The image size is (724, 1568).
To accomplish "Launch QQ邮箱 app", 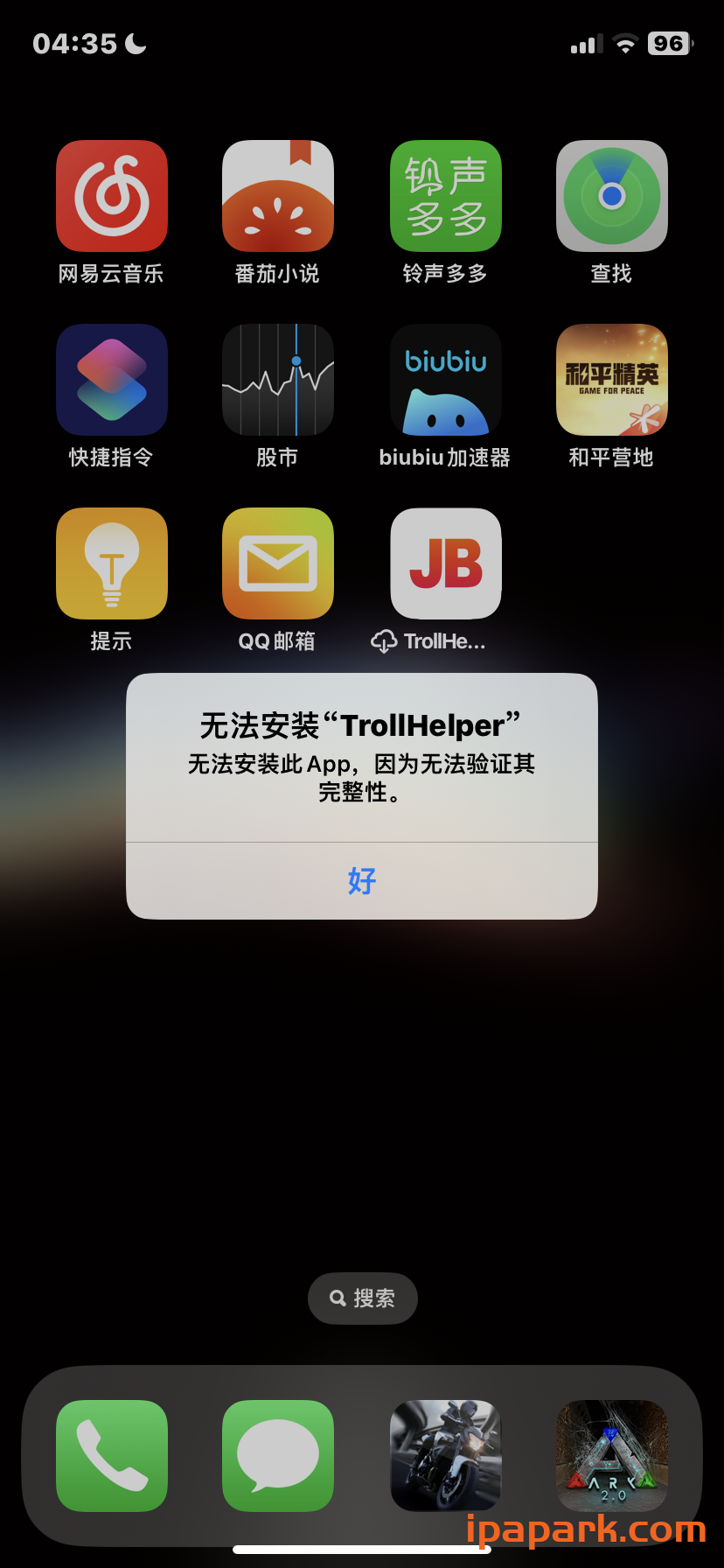I will coord(278,563).
